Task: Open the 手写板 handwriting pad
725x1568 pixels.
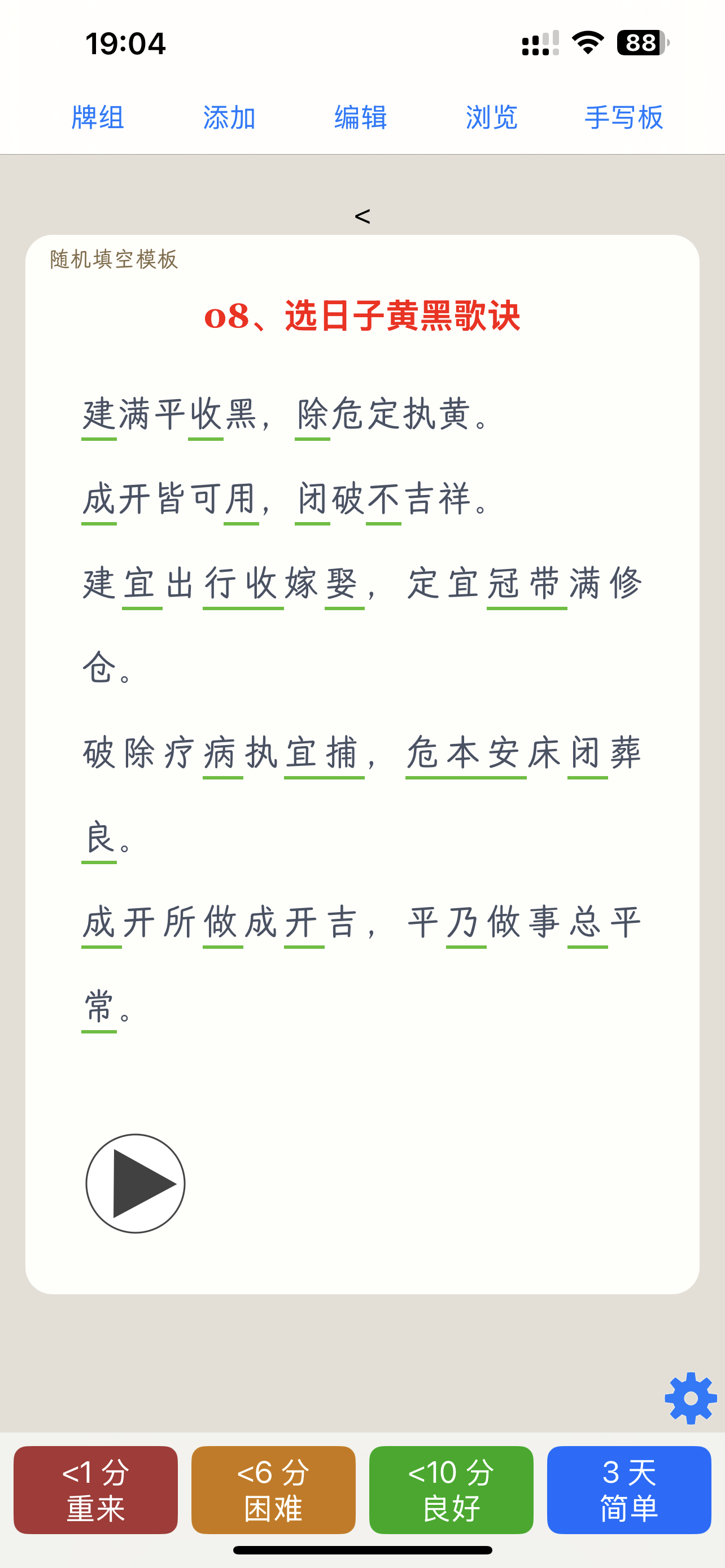Action: click(x=624, y=117)
